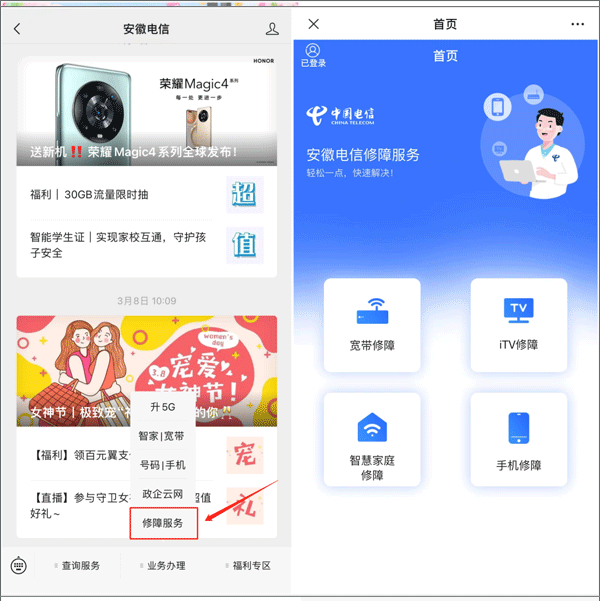The image size is (600, 601).
Task: Select 智家|宽带 from the popup menu
Action: tap(162, 437)
